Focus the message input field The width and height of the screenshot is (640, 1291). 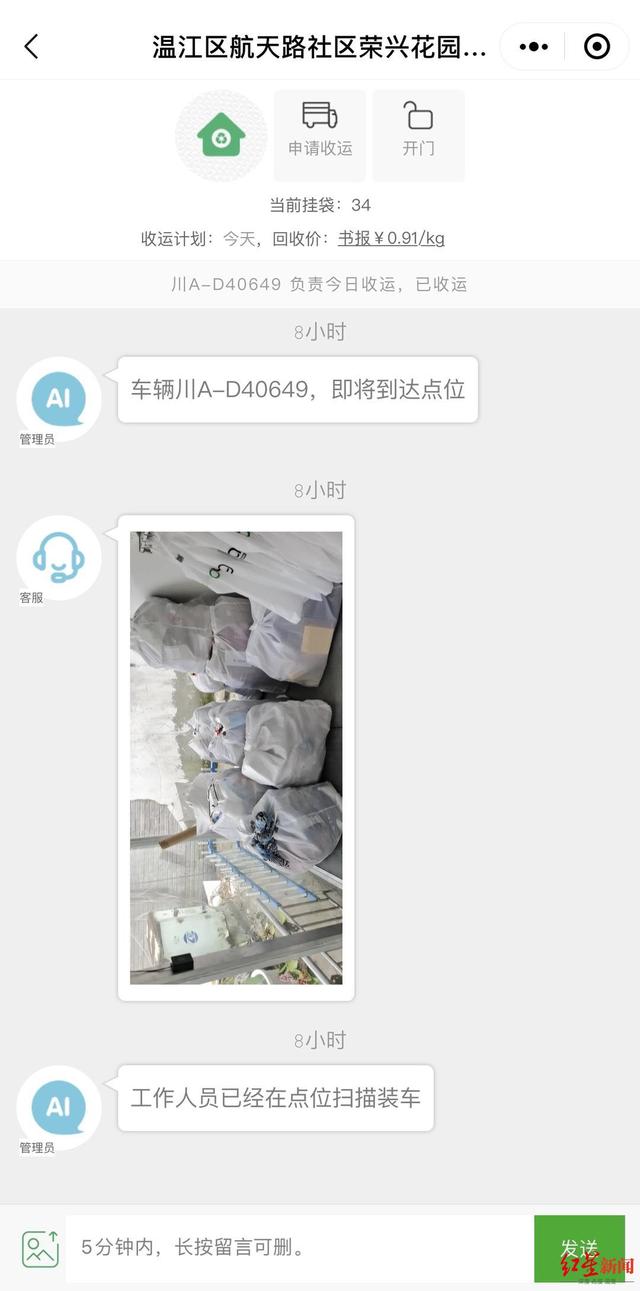point(298,1247)
